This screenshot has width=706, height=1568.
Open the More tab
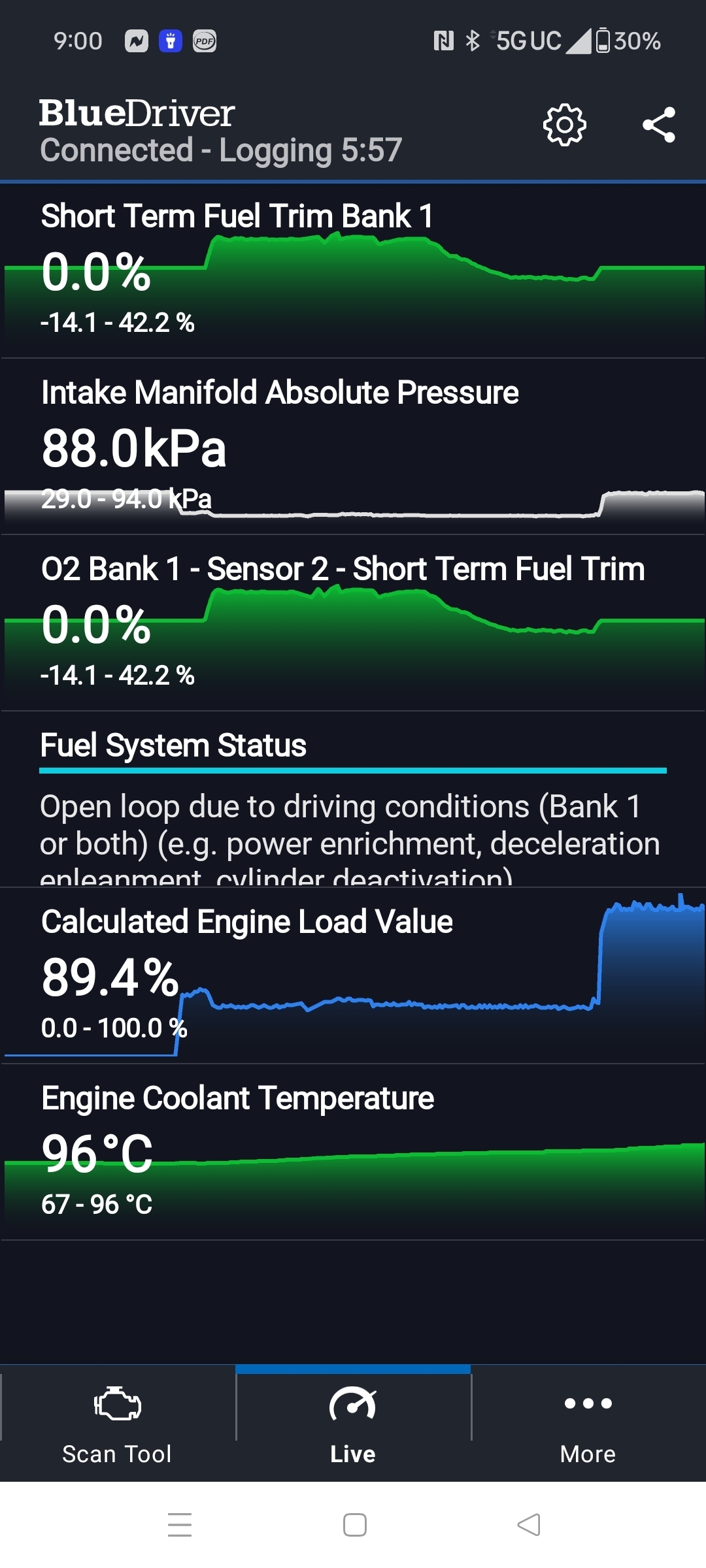click(x=588, y=1424)
